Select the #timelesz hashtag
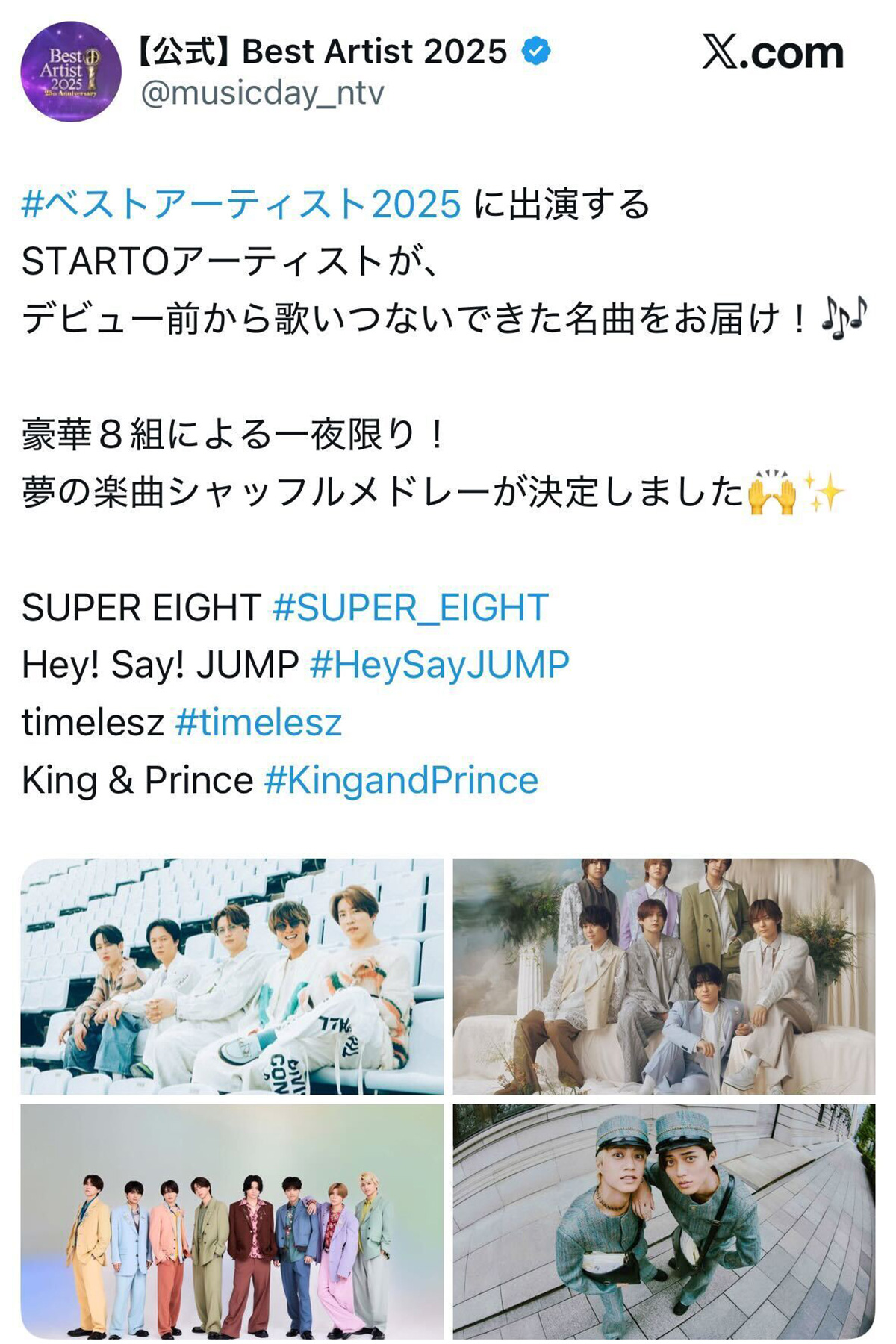The height and width of the screenshot is (1344, 896). point(258,722)
